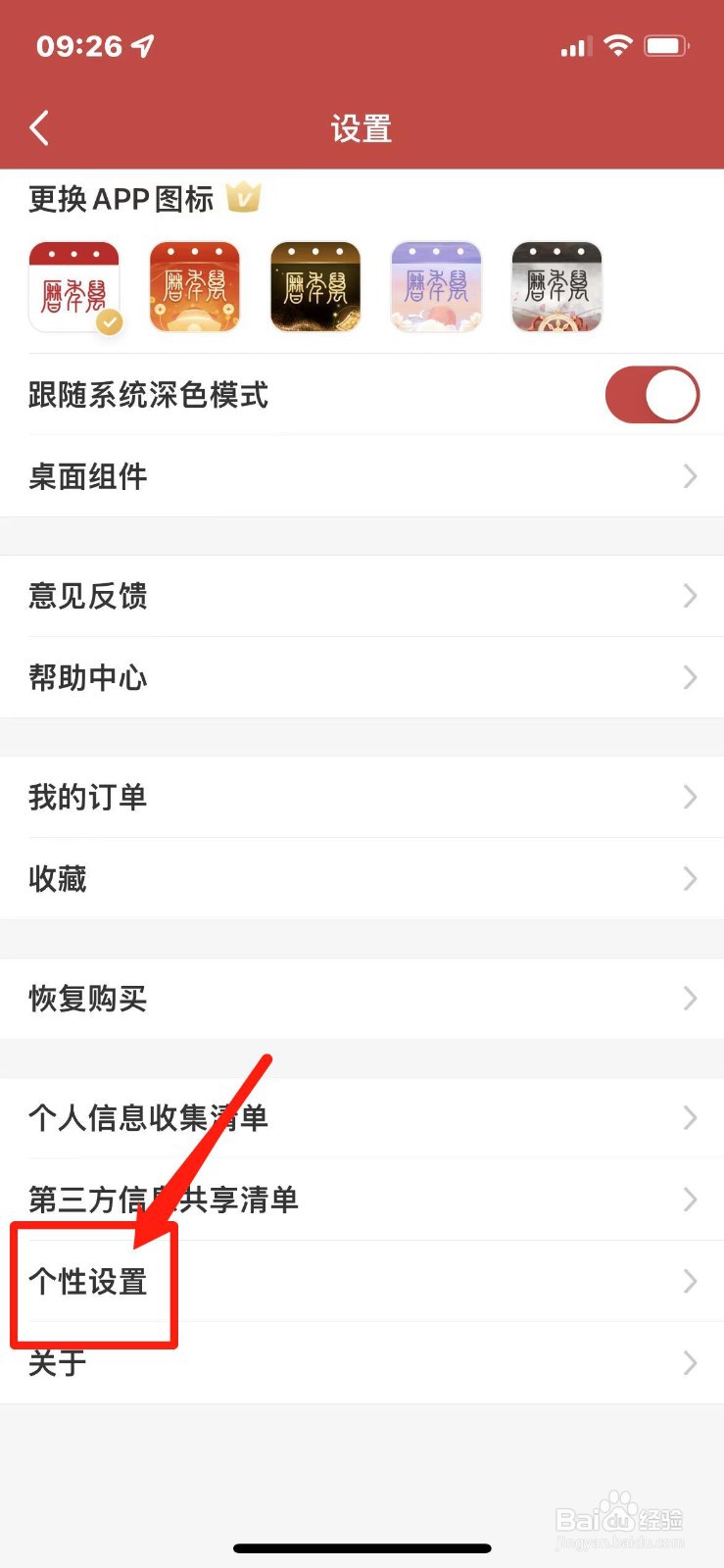The image size is (724, 1568).
Task: Open 意见反馈 with its chevron arrow
Action: coord(691,597)
